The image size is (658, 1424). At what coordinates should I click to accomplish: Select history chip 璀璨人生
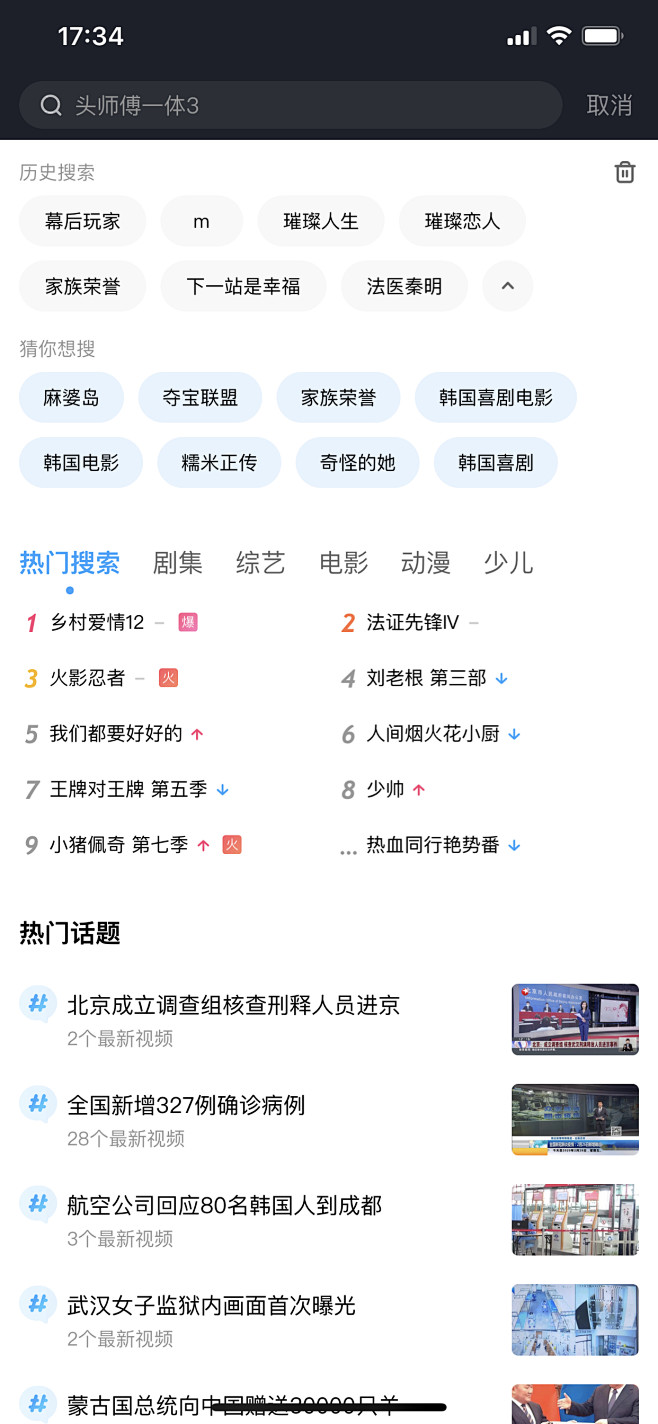point(321,222)
